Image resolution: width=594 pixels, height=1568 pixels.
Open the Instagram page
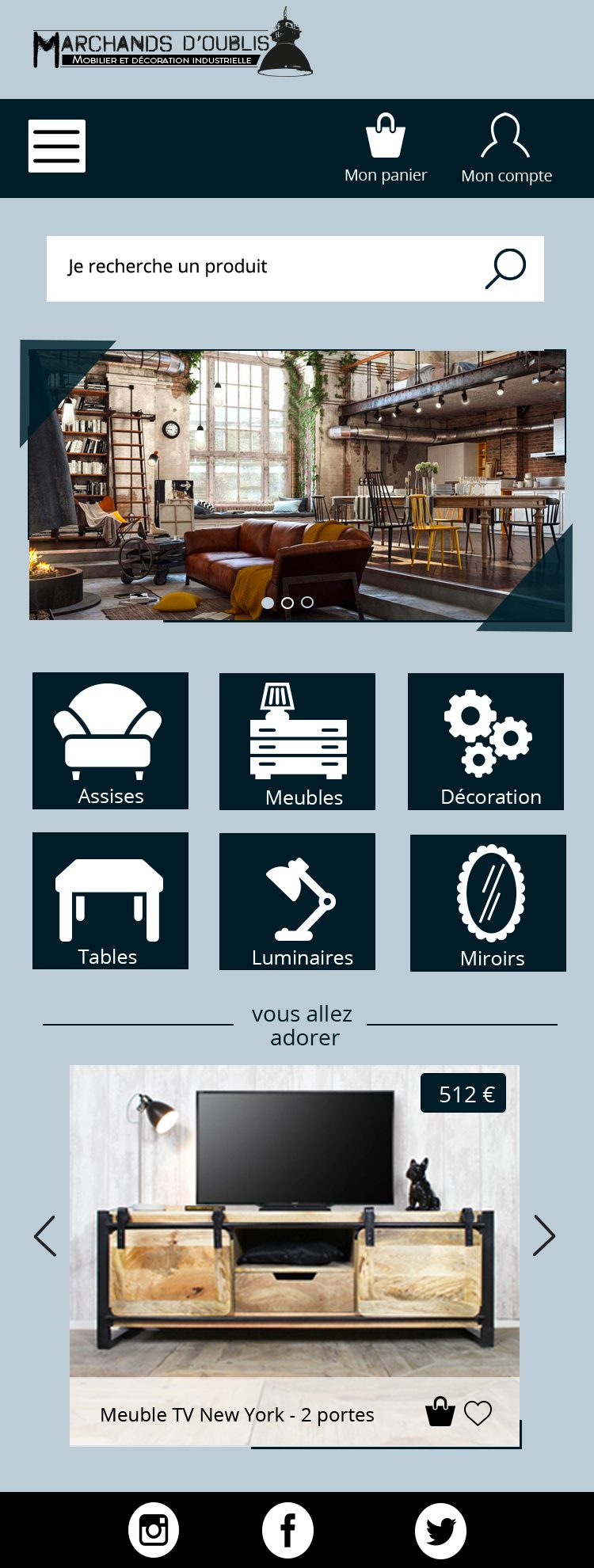tap(154, 1529)
